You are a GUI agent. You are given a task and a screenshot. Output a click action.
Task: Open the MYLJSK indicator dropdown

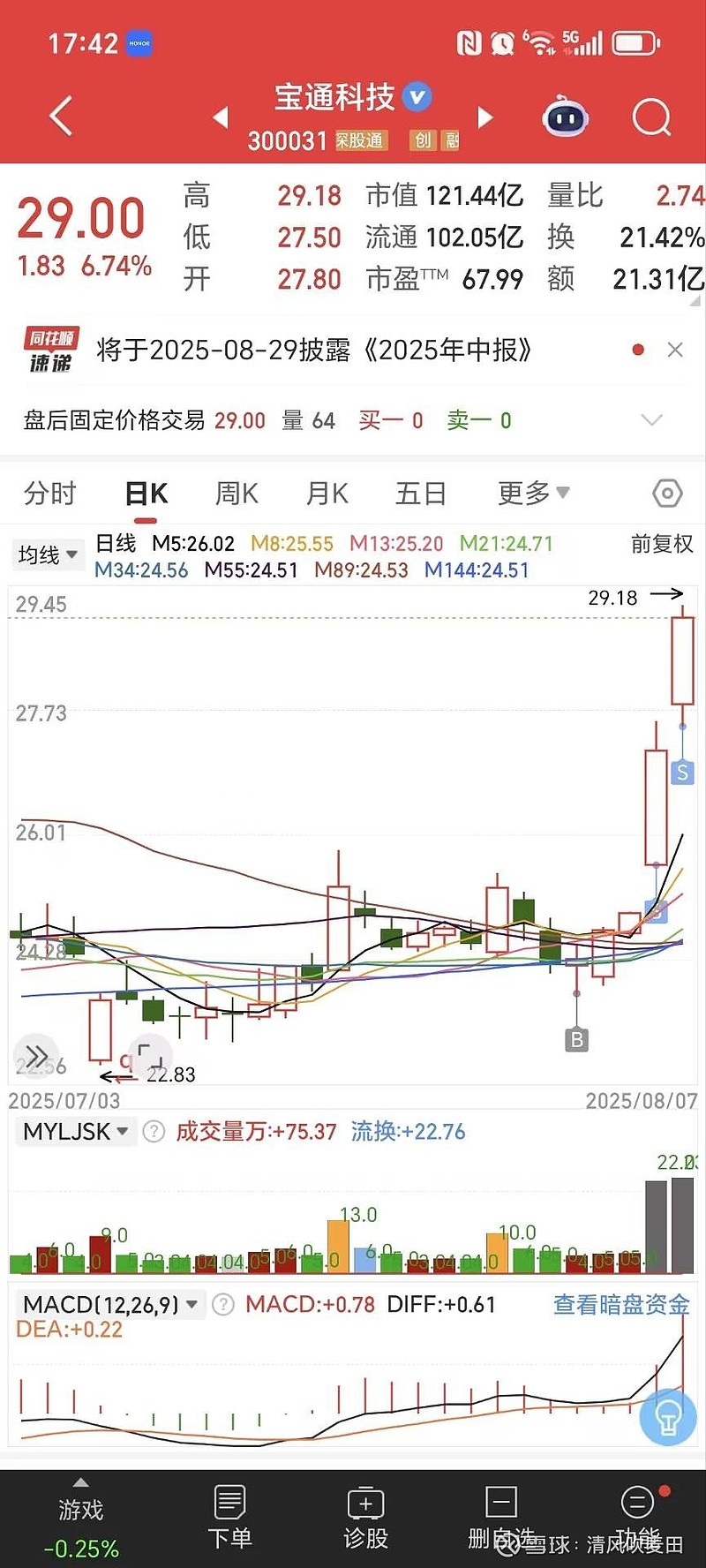76,1131
